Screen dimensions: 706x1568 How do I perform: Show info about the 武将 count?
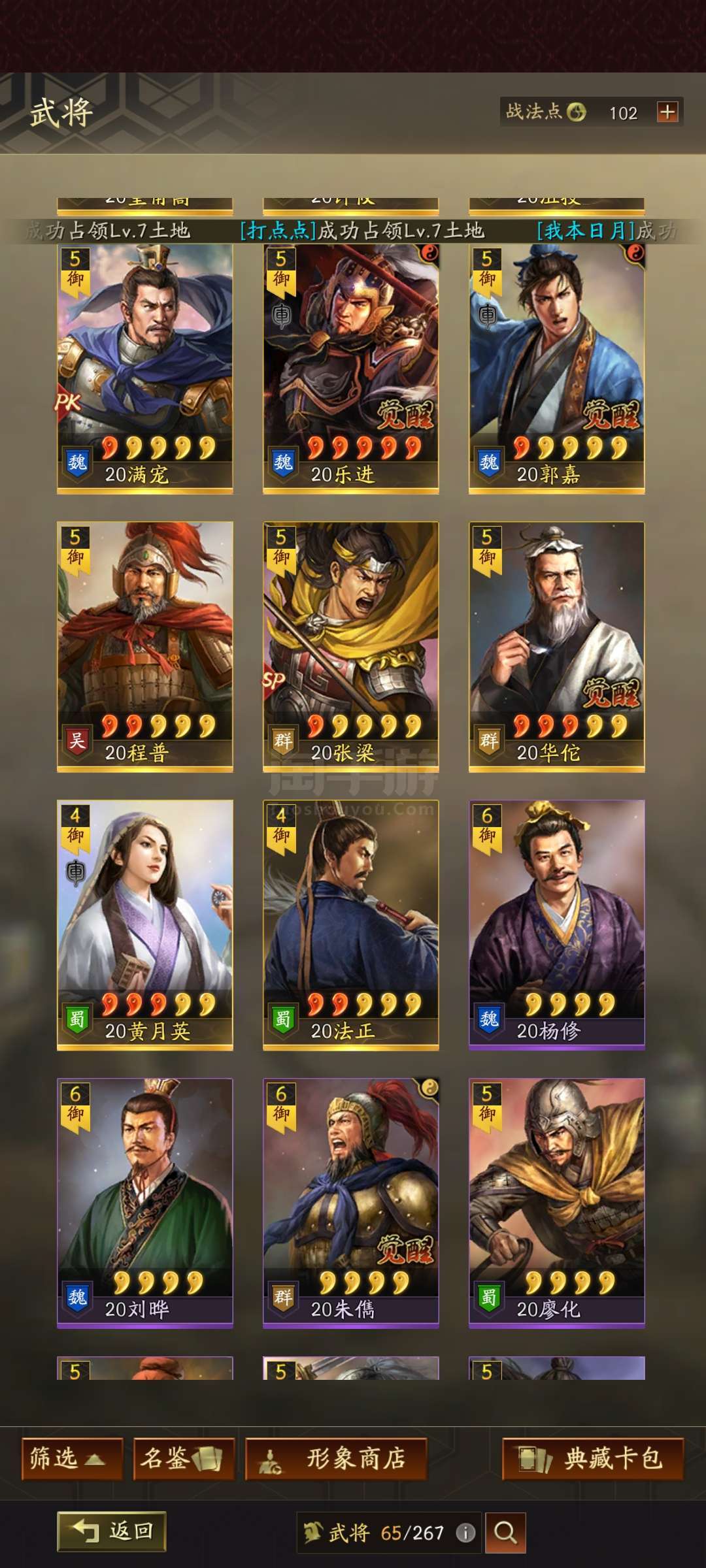pos(465,1533)
